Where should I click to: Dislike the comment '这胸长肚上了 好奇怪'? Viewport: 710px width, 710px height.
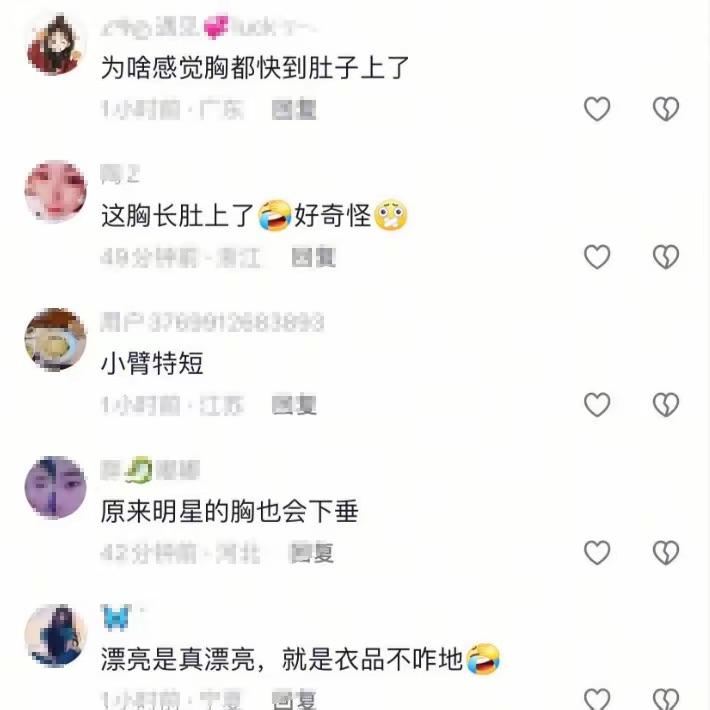(x=666, y=257)
